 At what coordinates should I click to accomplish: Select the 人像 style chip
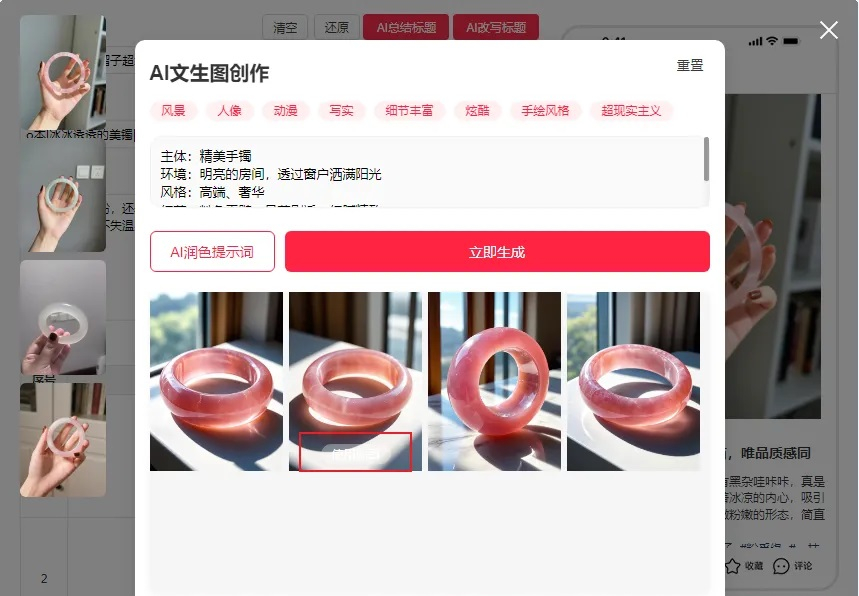(x=230, y=111)
